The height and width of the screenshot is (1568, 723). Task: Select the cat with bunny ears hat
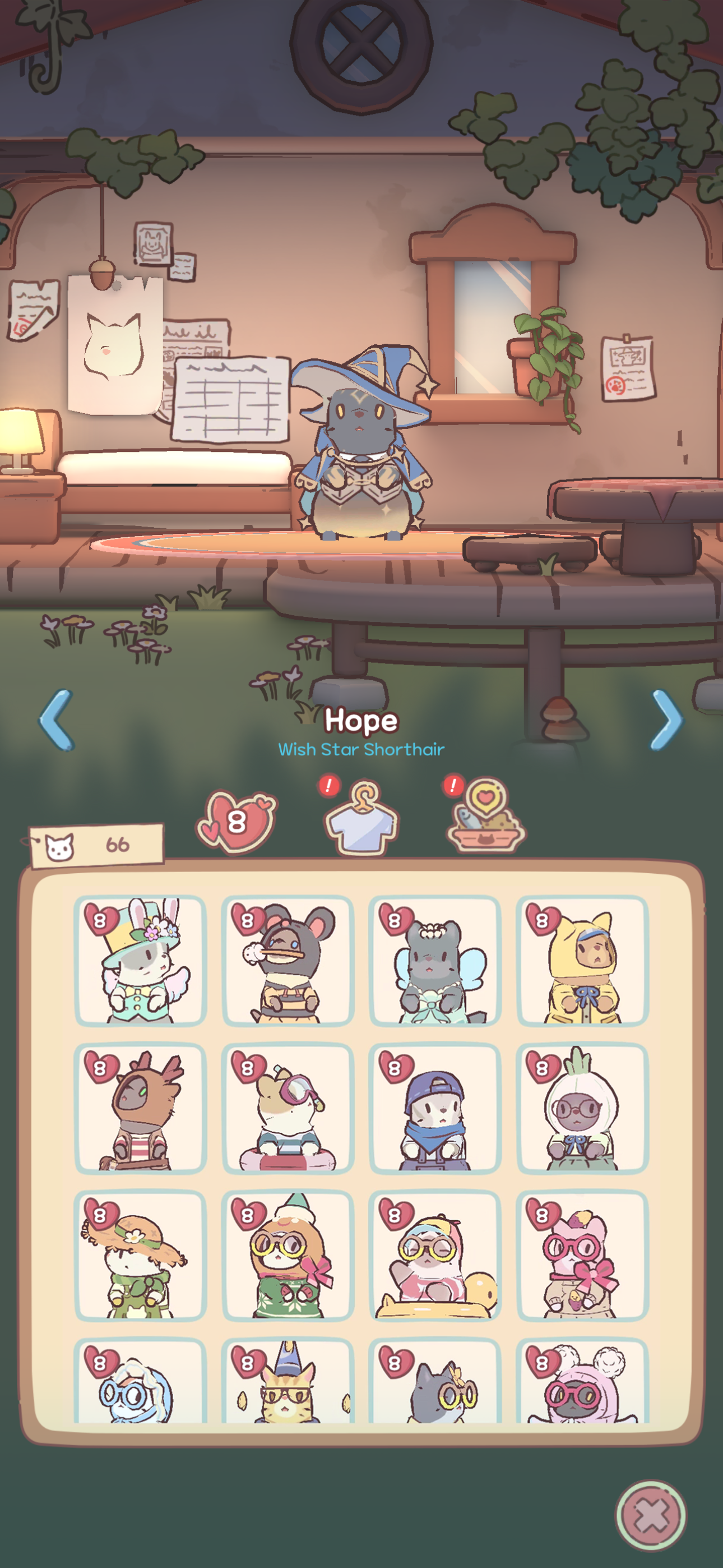pos(141,961)
